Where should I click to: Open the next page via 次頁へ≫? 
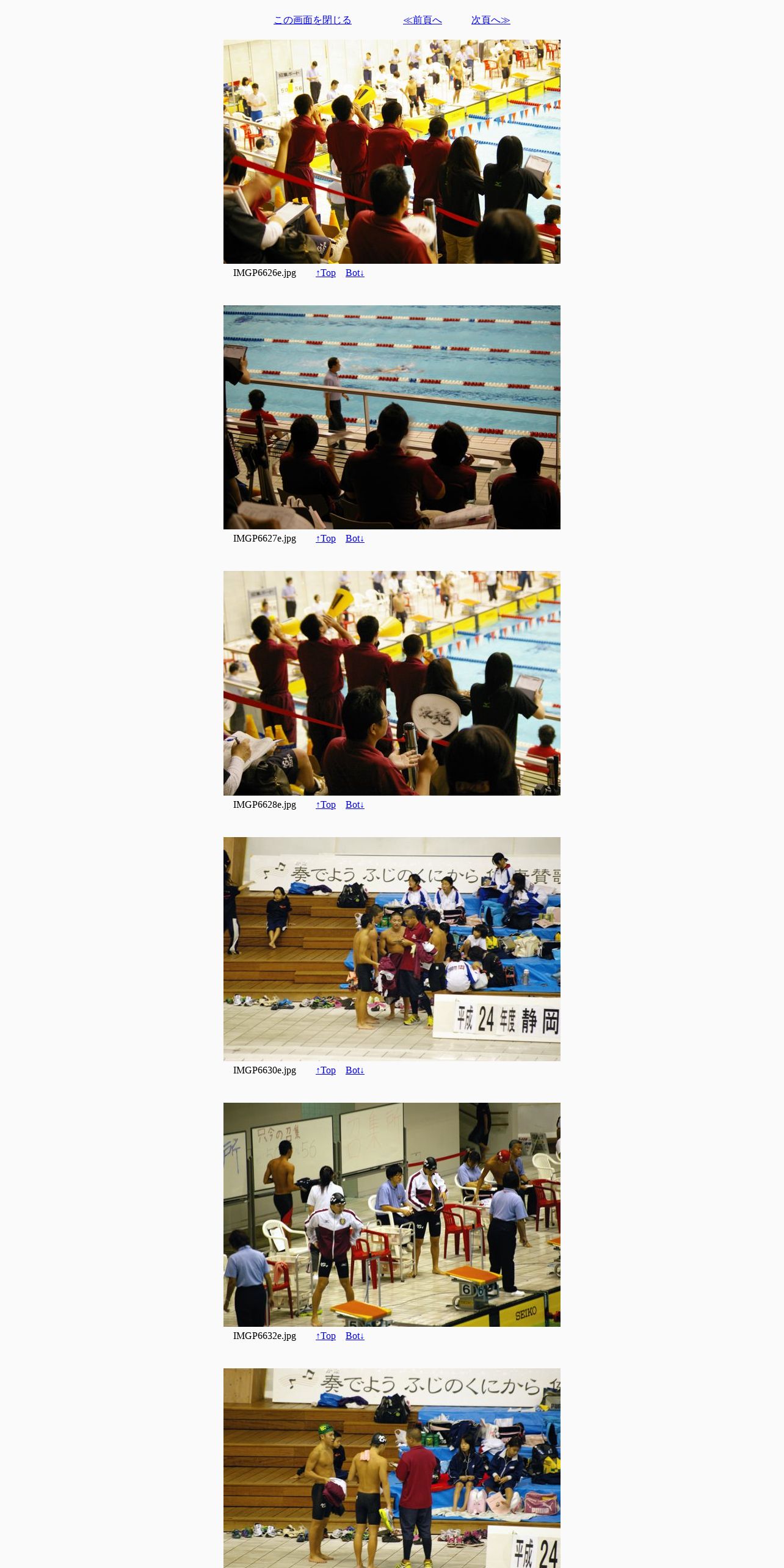(x=490, y=20)
